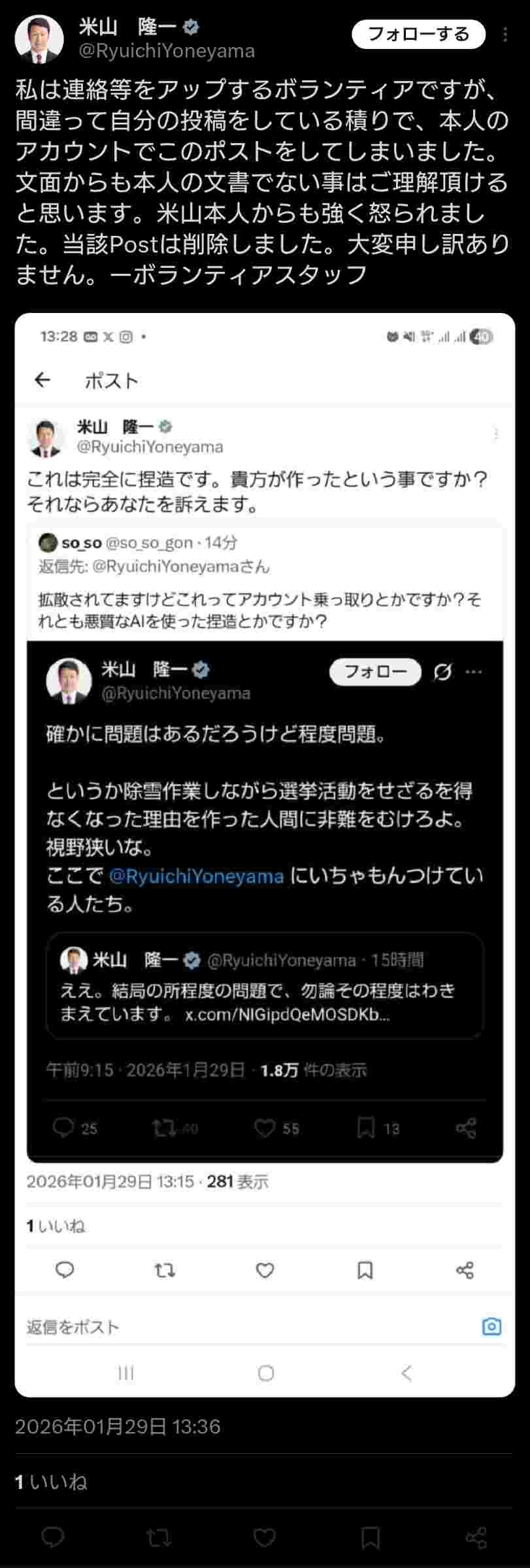530x1568 pixels.
Task: Repost the volunteer staff apology post
Action: pos(159,1538)
